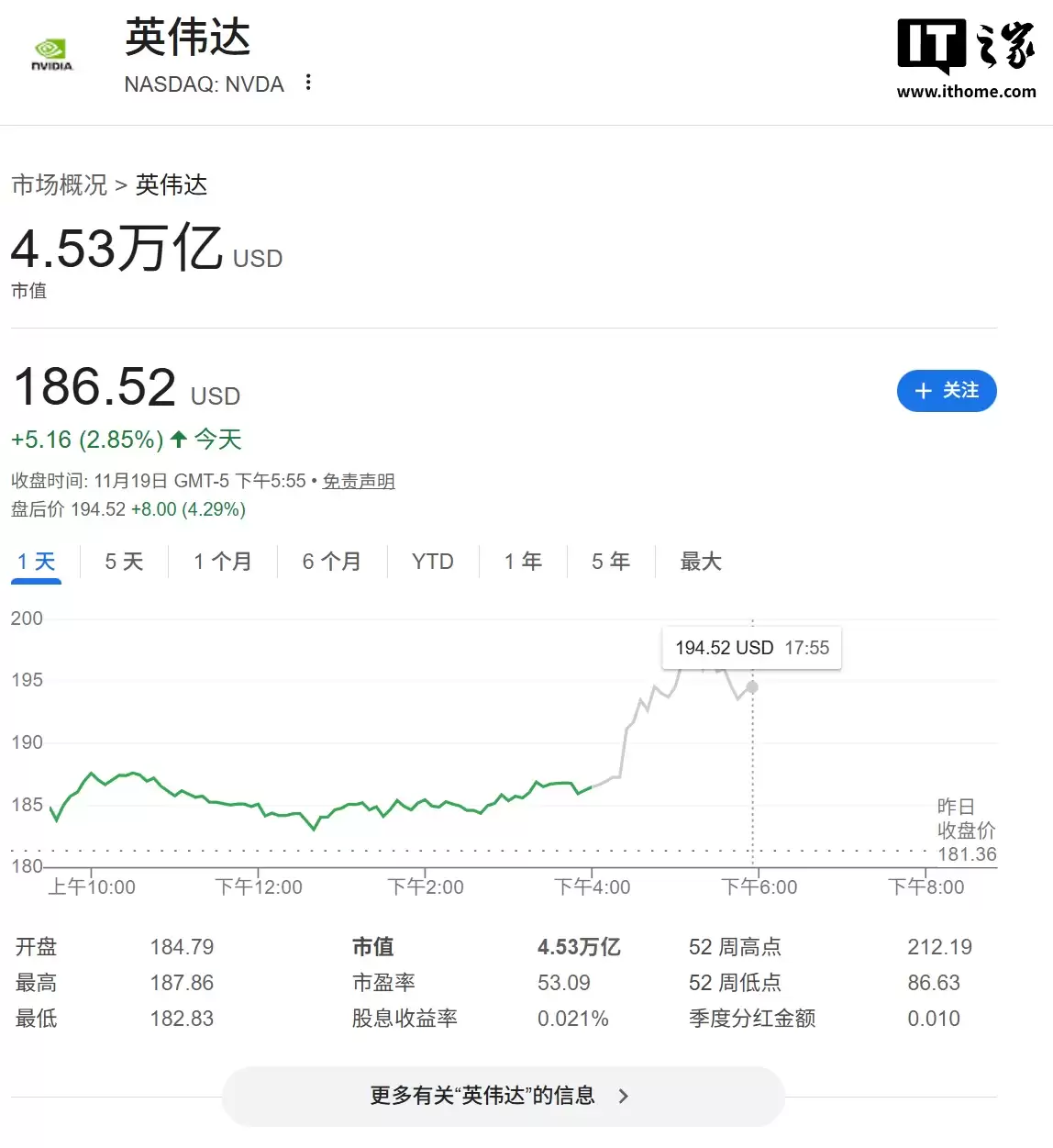Switch to the 6个月 tab

click(331, 561)
